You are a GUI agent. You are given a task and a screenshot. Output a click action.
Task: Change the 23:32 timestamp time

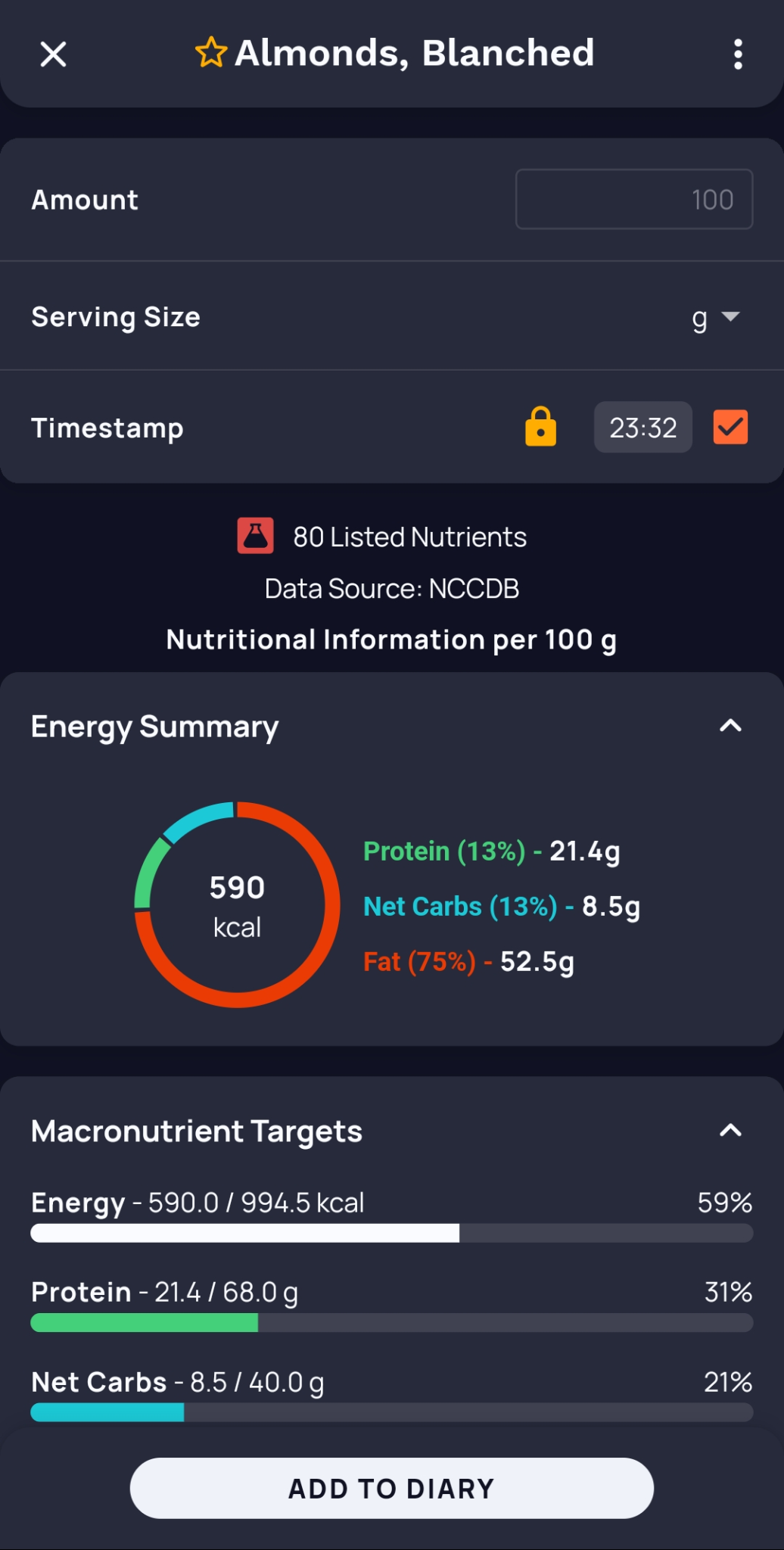[x=642, y=428]
